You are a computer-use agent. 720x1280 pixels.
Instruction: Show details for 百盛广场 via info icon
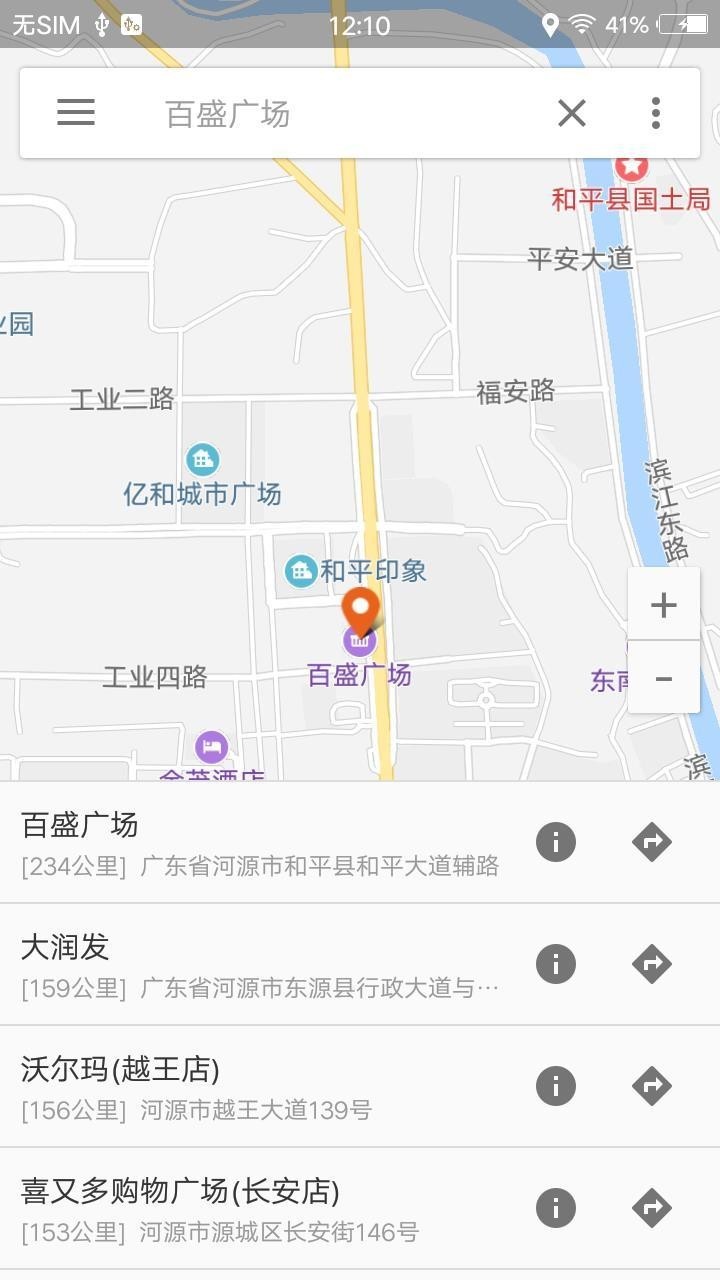pyautogui.click(x=556, y=841)
